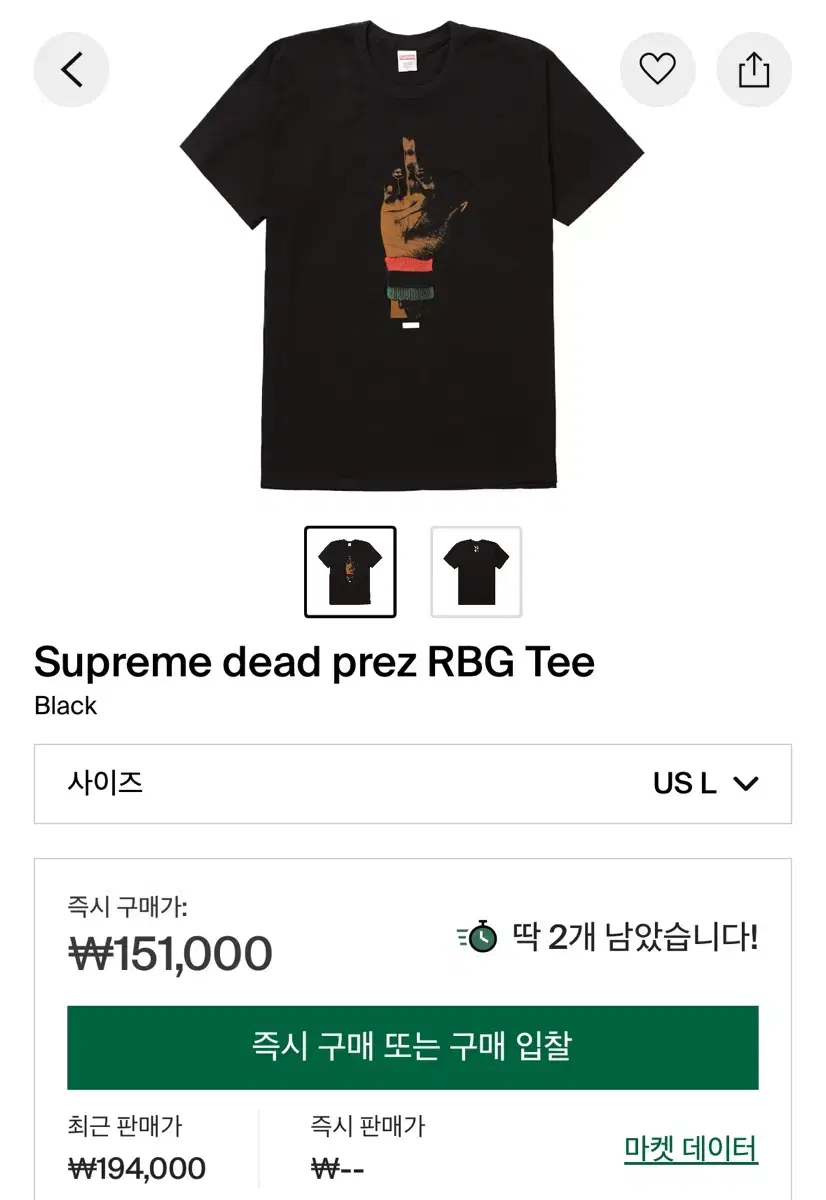
Task: Open sharing options with the share icon
Action: click(x=755, y=68)
